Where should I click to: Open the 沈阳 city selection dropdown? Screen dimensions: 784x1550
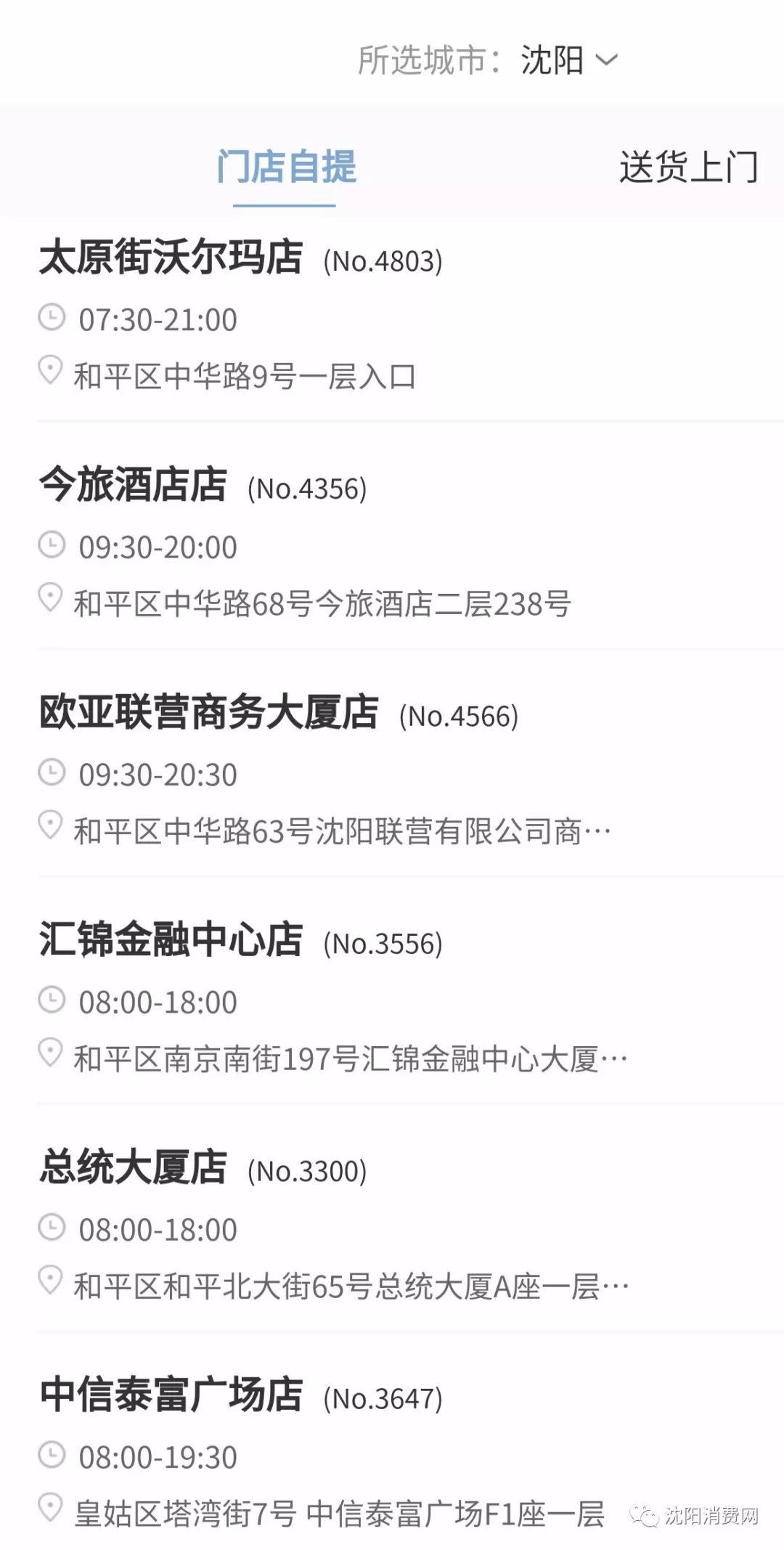tap(568, 60)
